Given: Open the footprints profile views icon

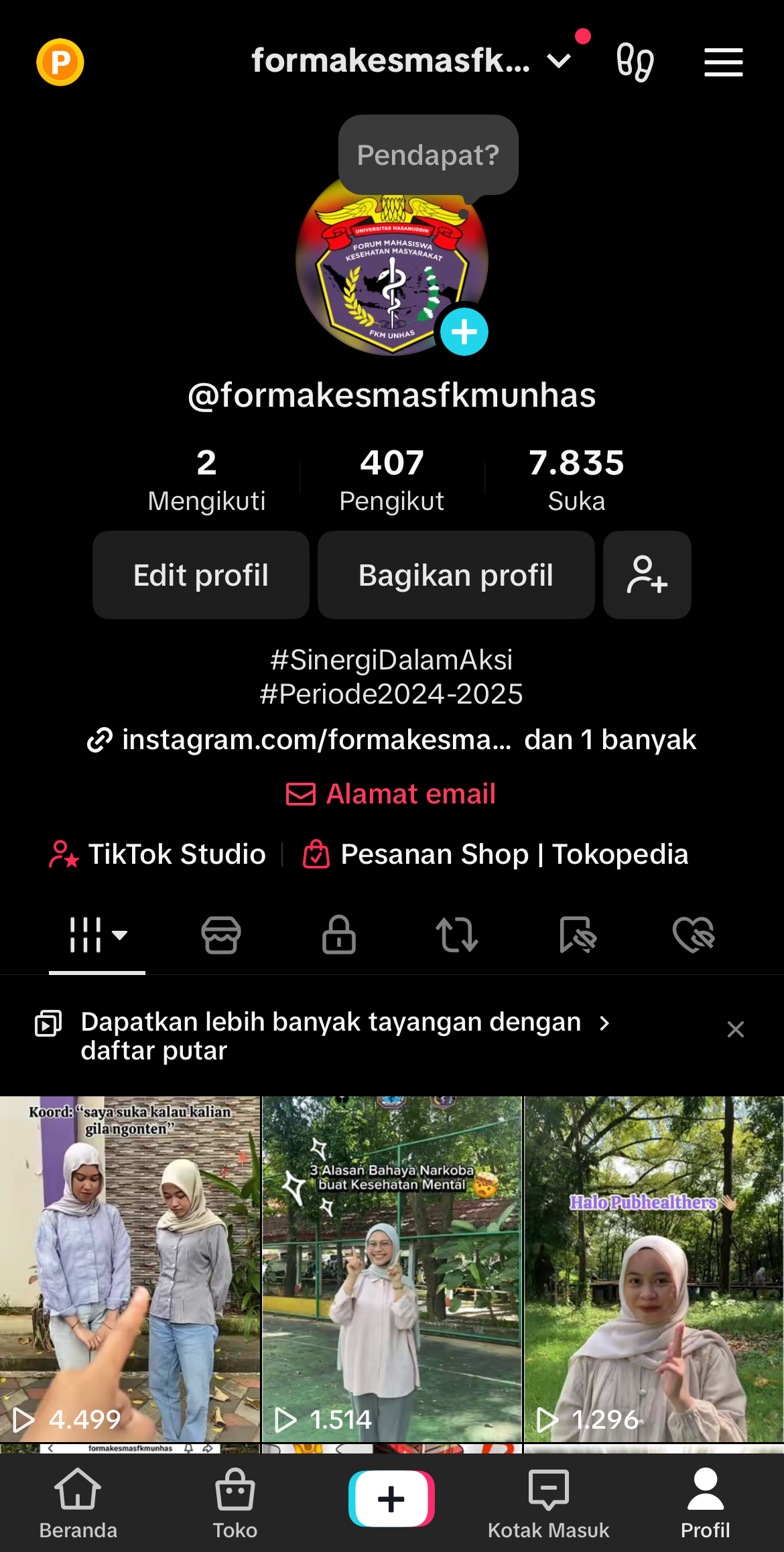Looking at the screenshot, I should (635, 62).
